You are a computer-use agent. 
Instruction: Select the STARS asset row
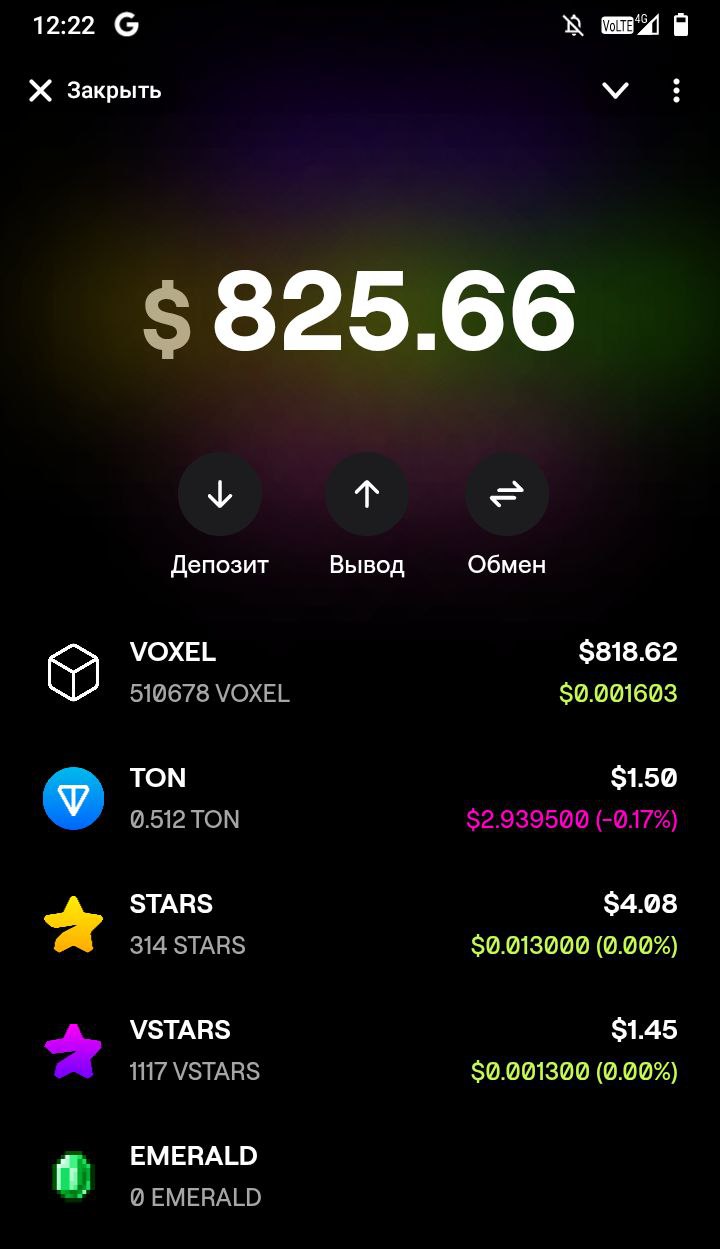360,924
